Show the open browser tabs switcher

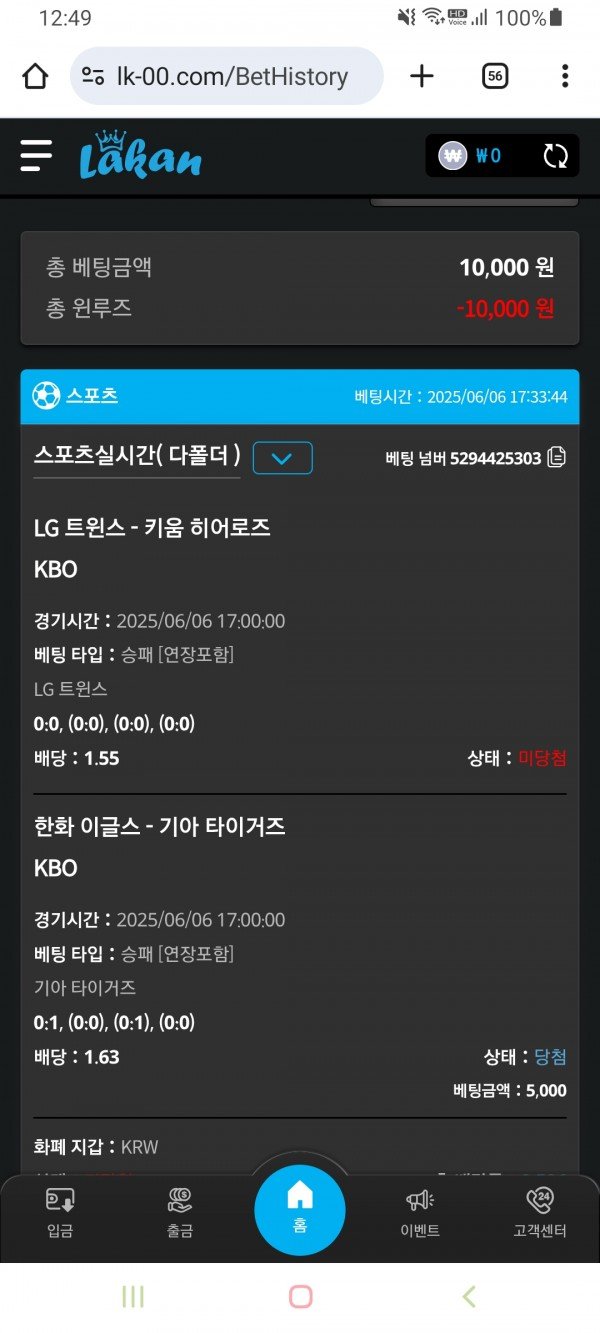click(495, 76)
